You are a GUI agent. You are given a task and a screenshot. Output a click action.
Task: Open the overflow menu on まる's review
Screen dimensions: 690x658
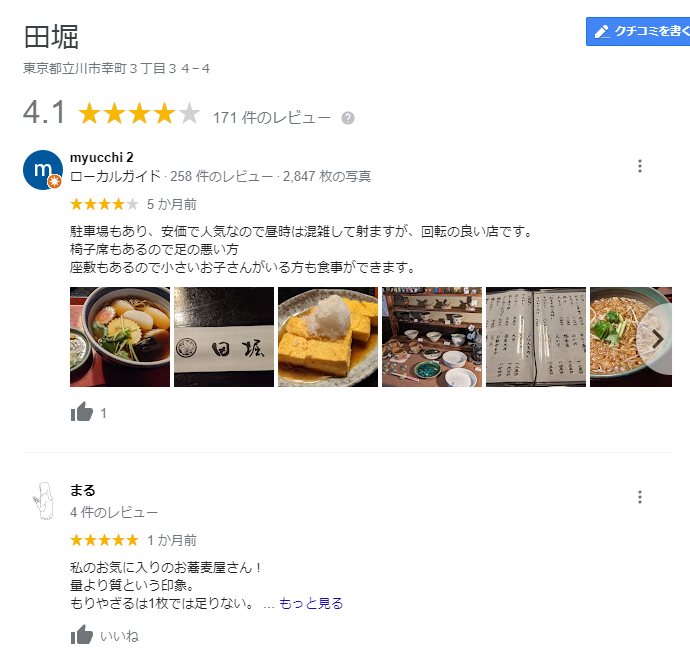[640, 497]
